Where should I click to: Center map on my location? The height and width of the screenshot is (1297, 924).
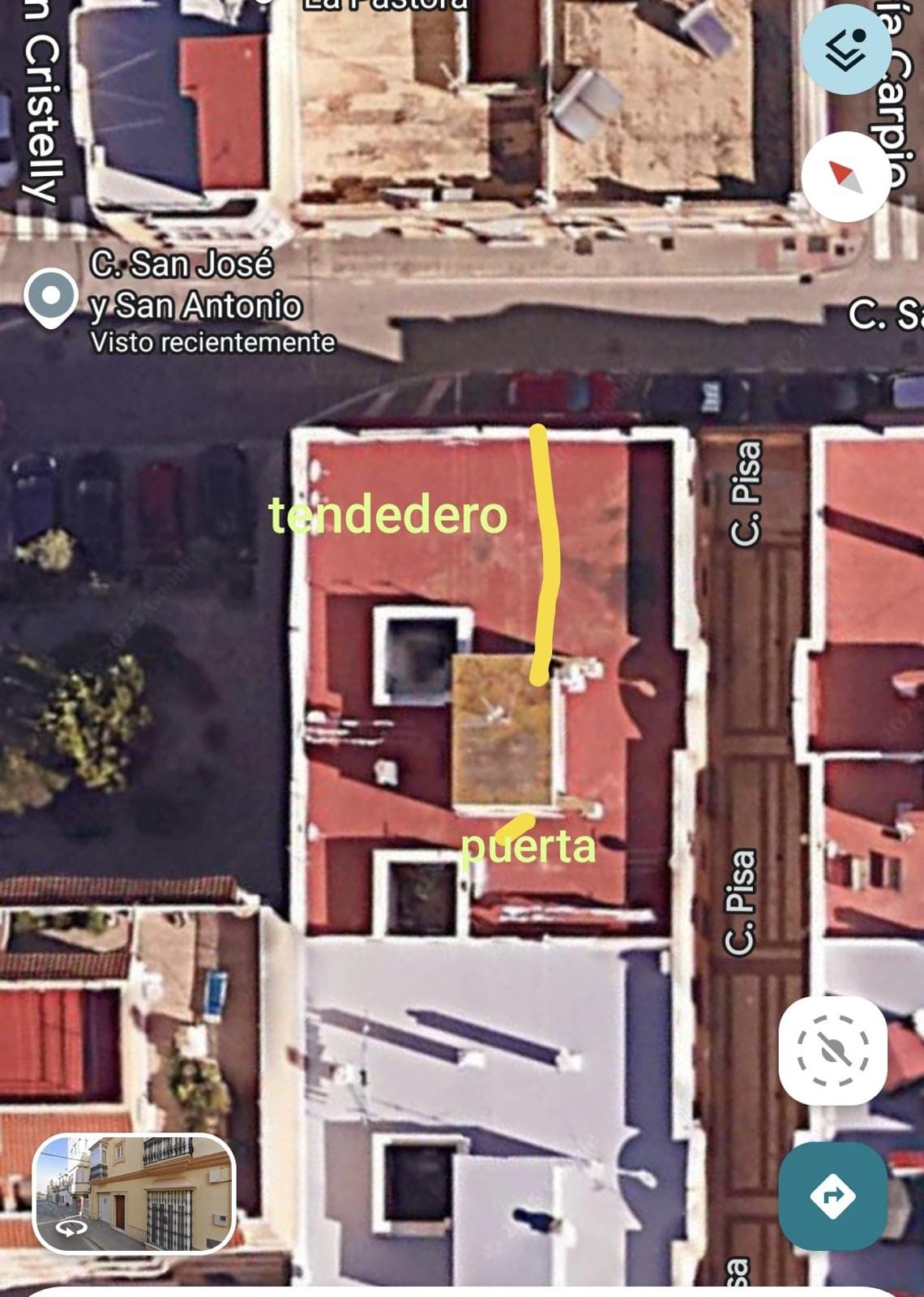click(833, 1051)
